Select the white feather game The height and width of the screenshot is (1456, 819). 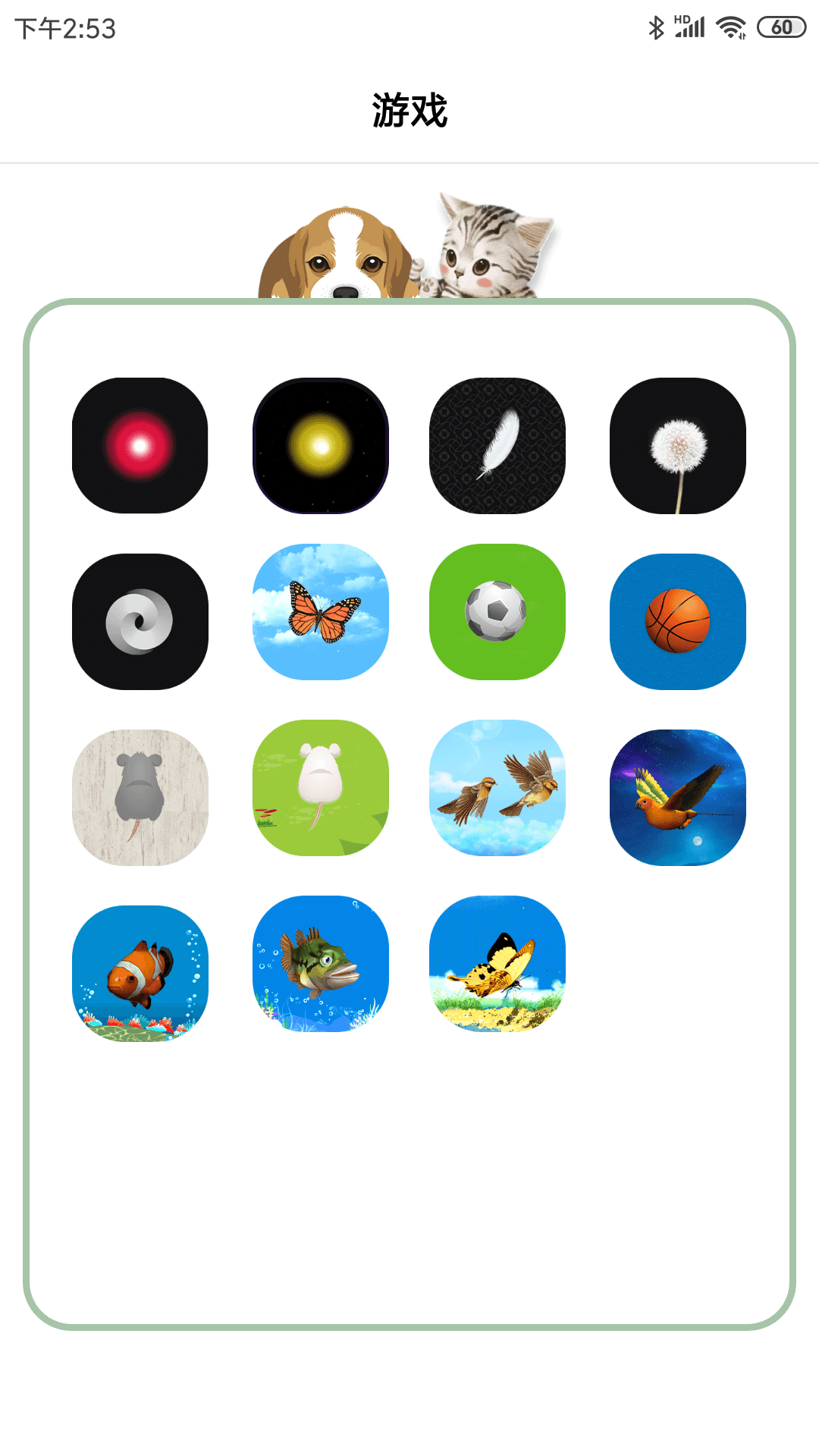497,446
